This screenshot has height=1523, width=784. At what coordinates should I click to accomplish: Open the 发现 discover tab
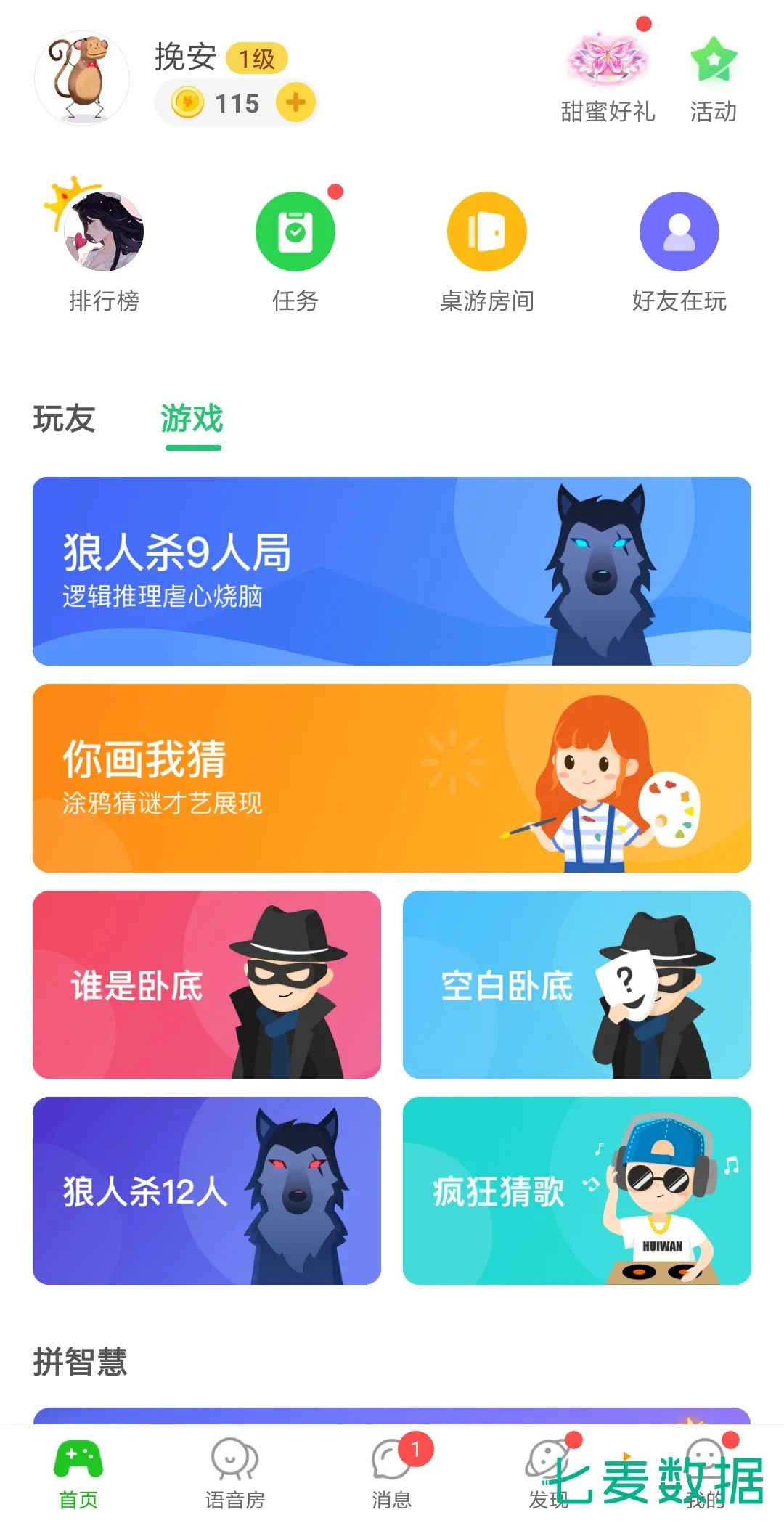point(548,1474)
